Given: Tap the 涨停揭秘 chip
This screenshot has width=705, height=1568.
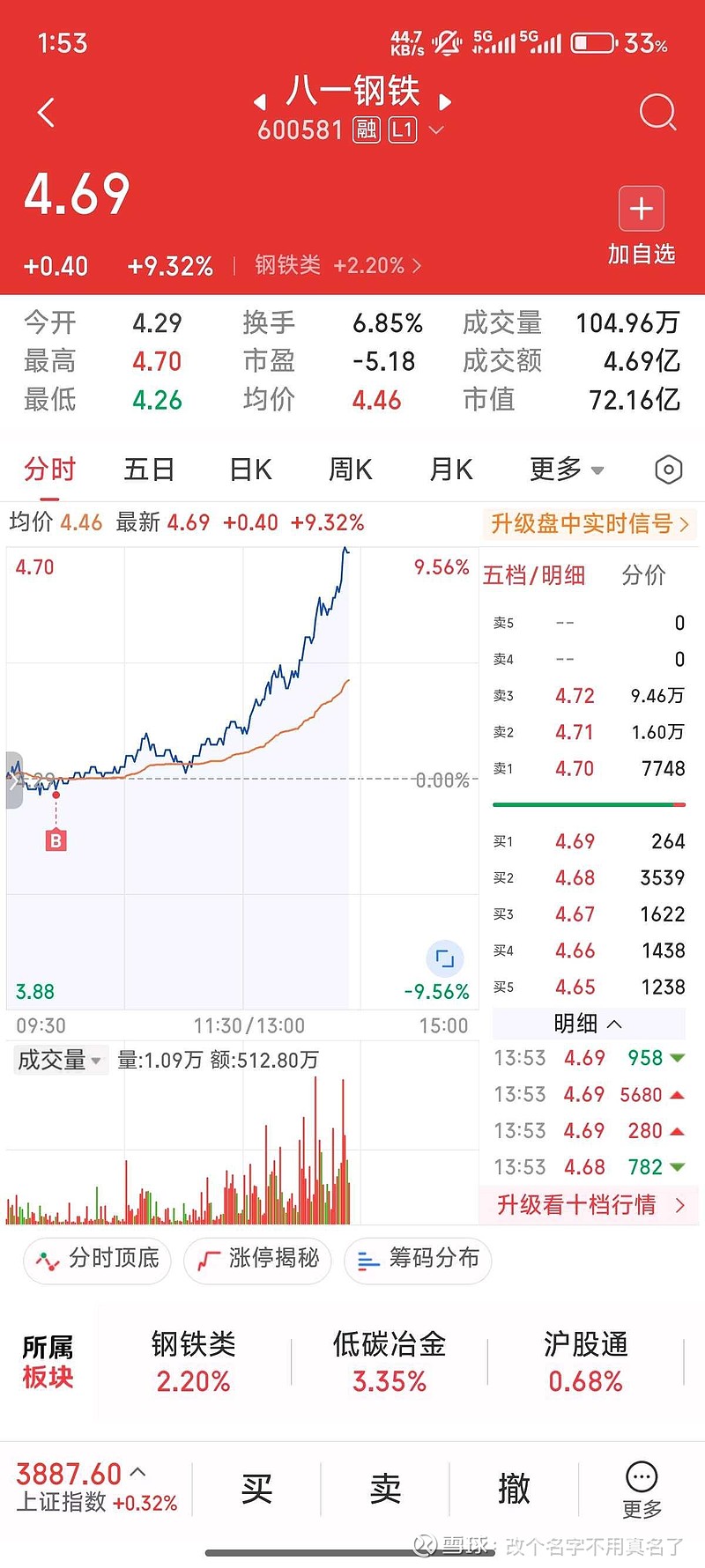Looking at the screenshot, I should point(258,1259).
